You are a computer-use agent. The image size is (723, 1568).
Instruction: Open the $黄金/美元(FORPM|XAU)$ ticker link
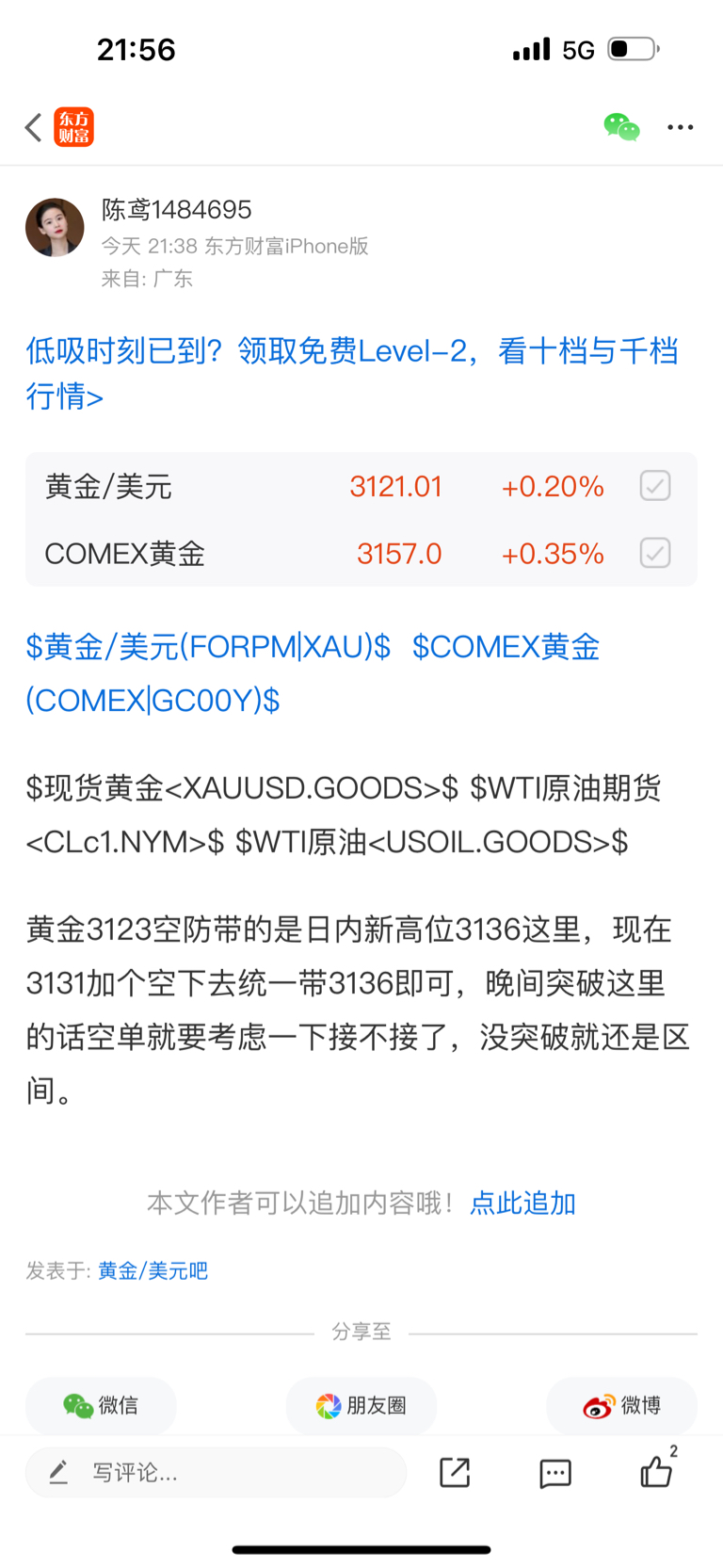pos(208,647)
